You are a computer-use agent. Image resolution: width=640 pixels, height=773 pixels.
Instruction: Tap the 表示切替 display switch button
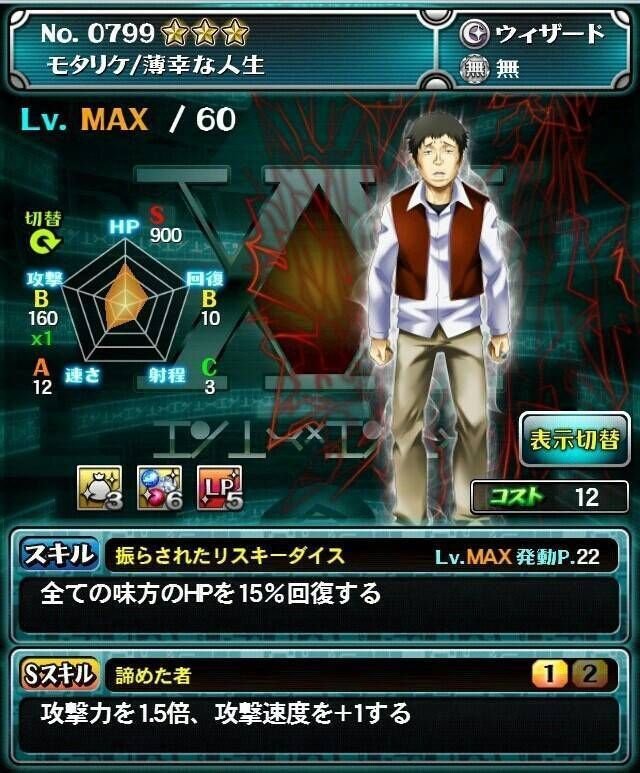(x=574, y=440)
